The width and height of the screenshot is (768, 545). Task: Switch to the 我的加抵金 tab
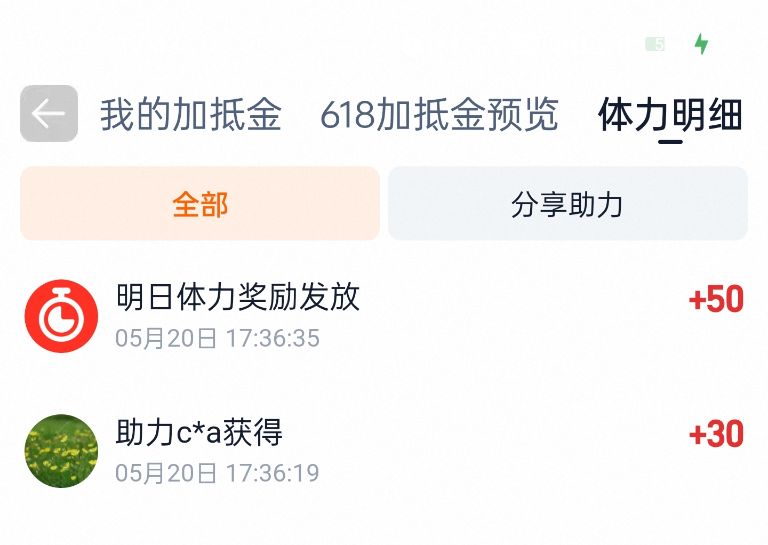pos(191,115)
